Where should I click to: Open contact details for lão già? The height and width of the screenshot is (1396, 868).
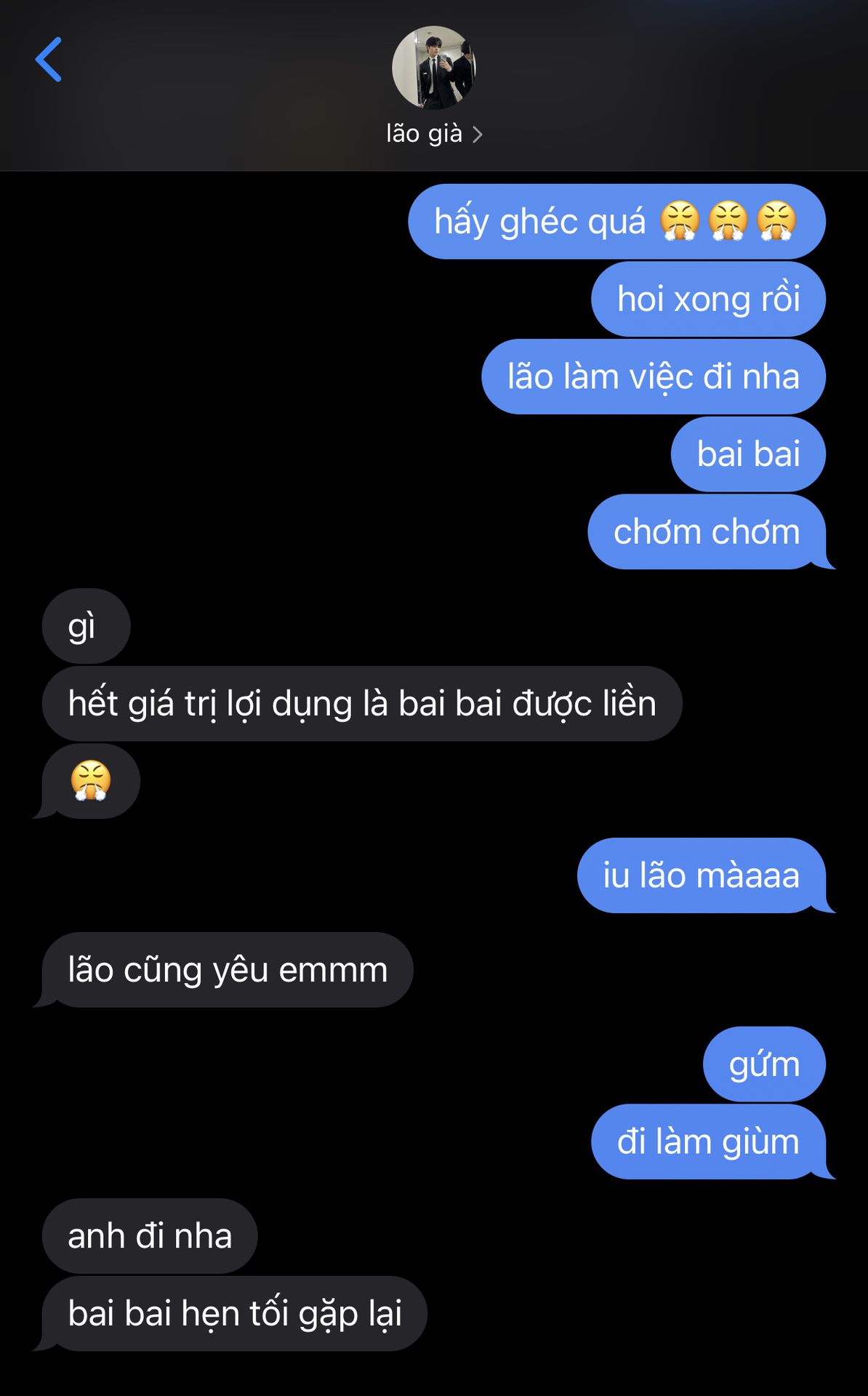(434, 134)
